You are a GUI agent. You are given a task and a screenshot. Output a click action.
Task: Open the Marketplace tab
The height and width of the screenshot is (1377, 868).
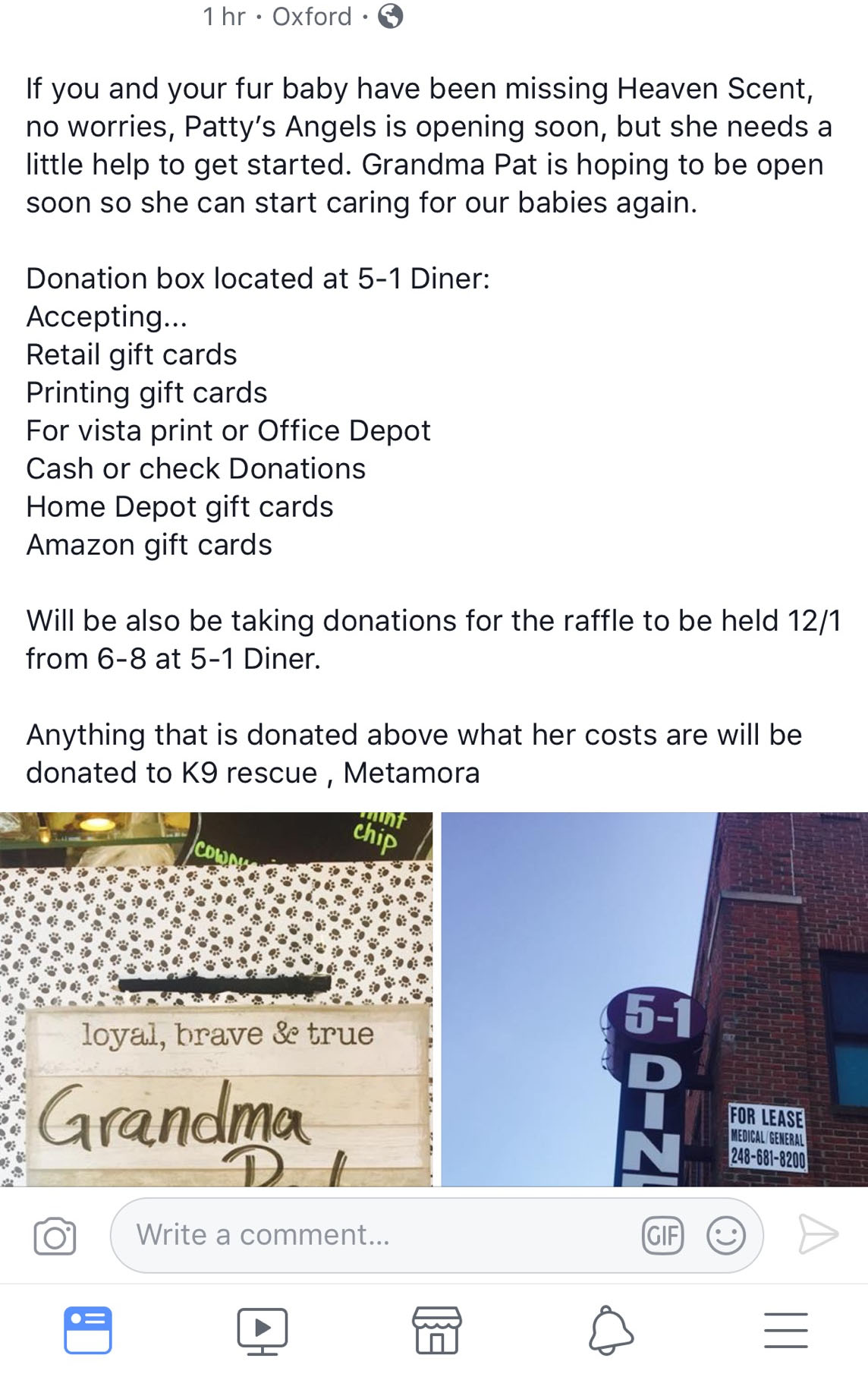point(436,1330)
